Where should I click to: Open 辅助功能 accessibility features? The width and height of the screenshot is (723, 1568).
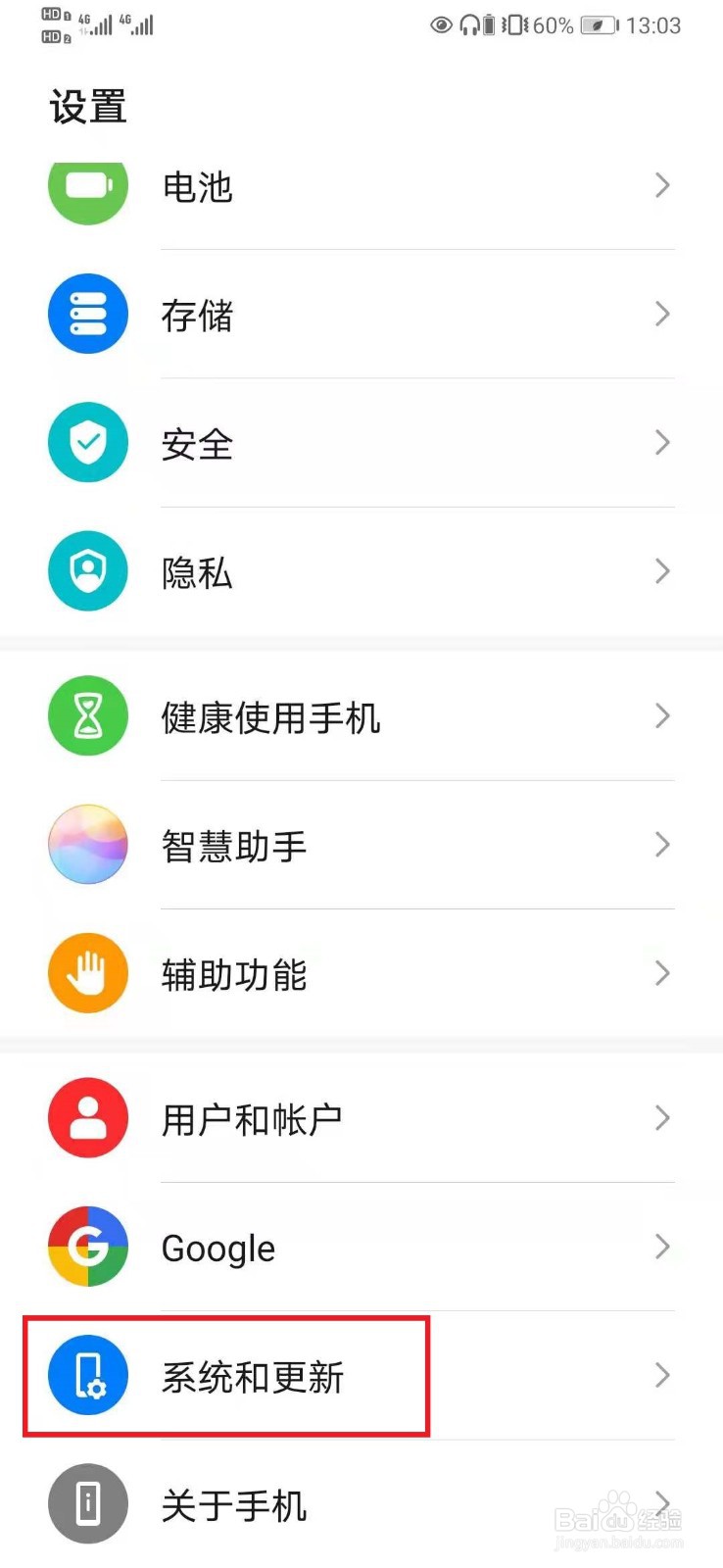coord(361,973)
